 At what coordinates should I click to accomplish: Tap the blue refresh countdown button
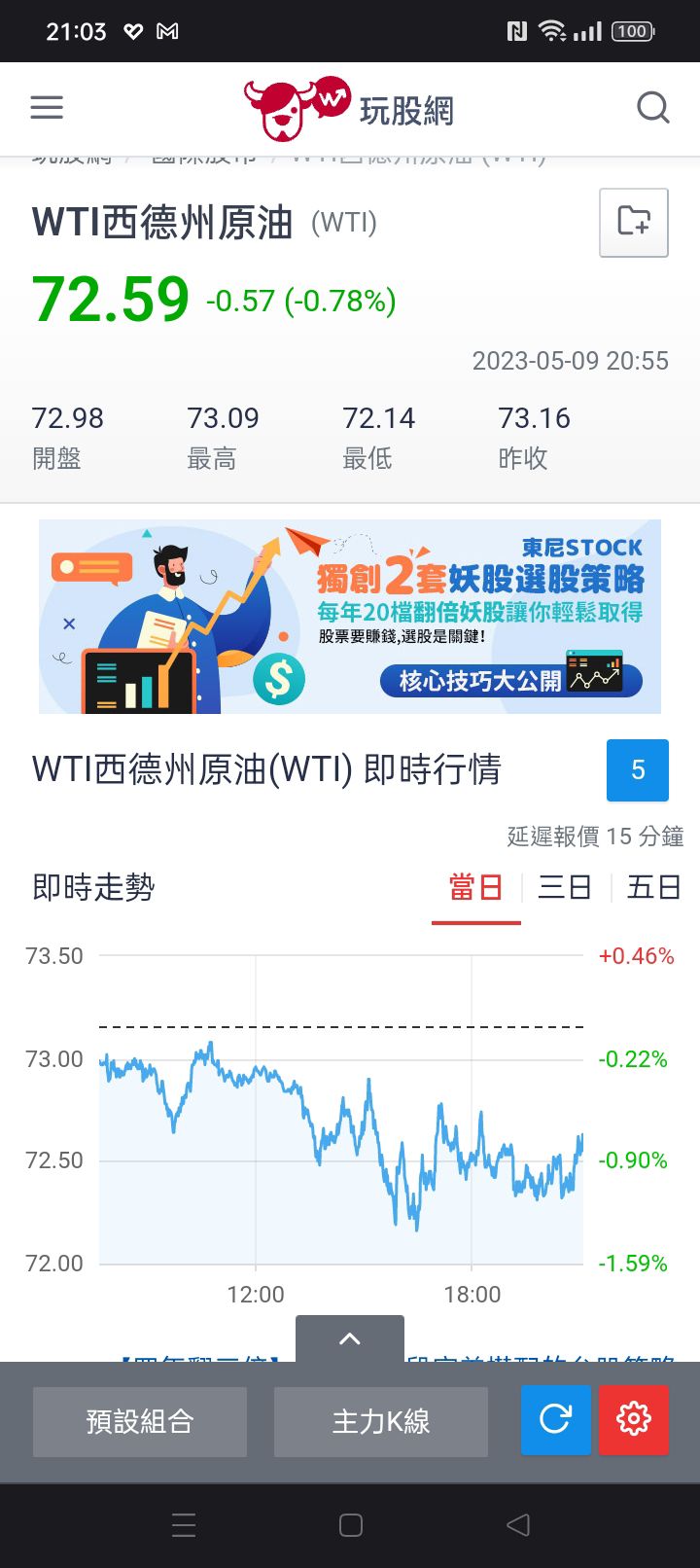click(638, 770)
